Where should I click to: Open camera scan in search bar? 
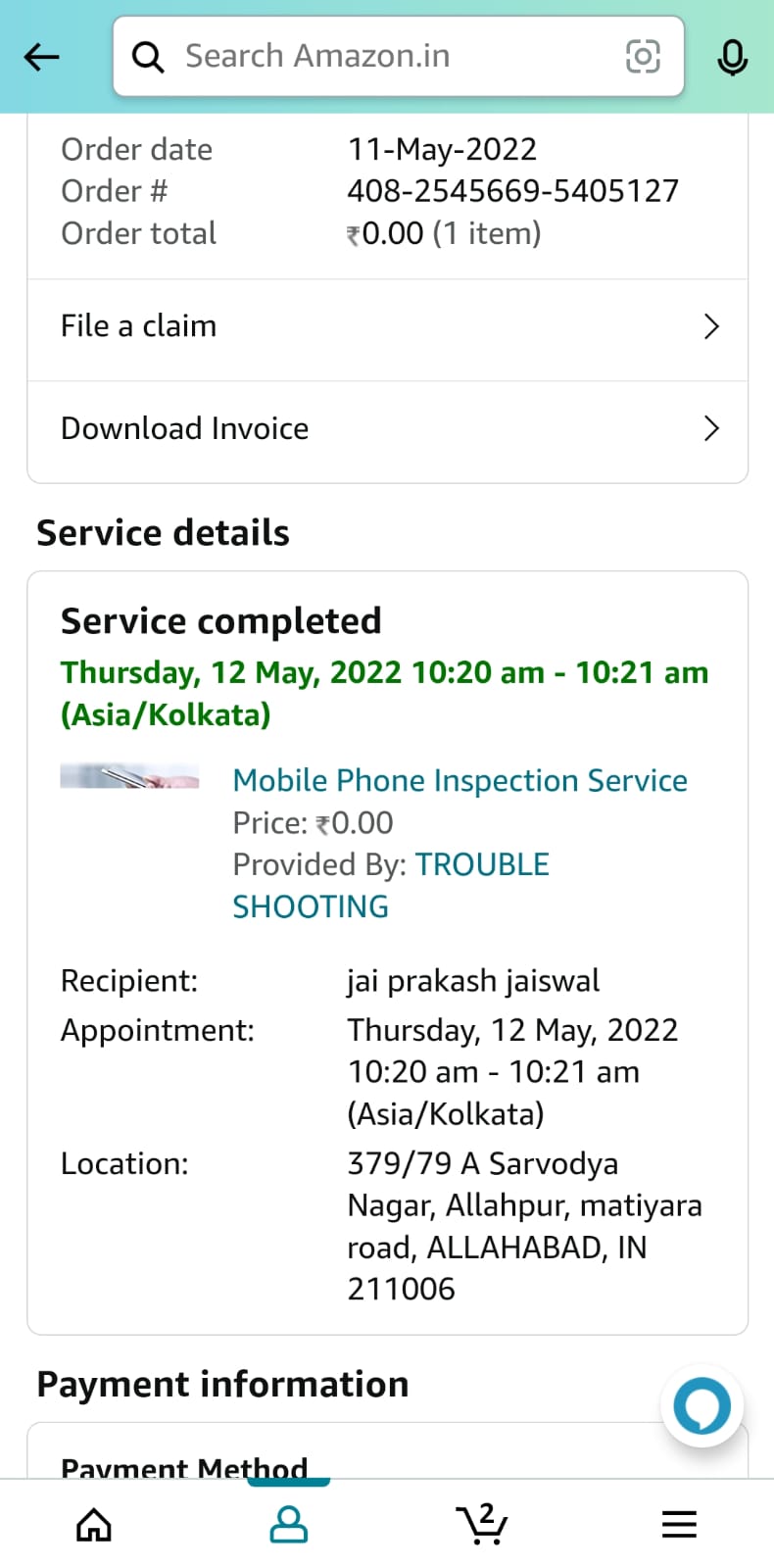[x=643, y=57]
